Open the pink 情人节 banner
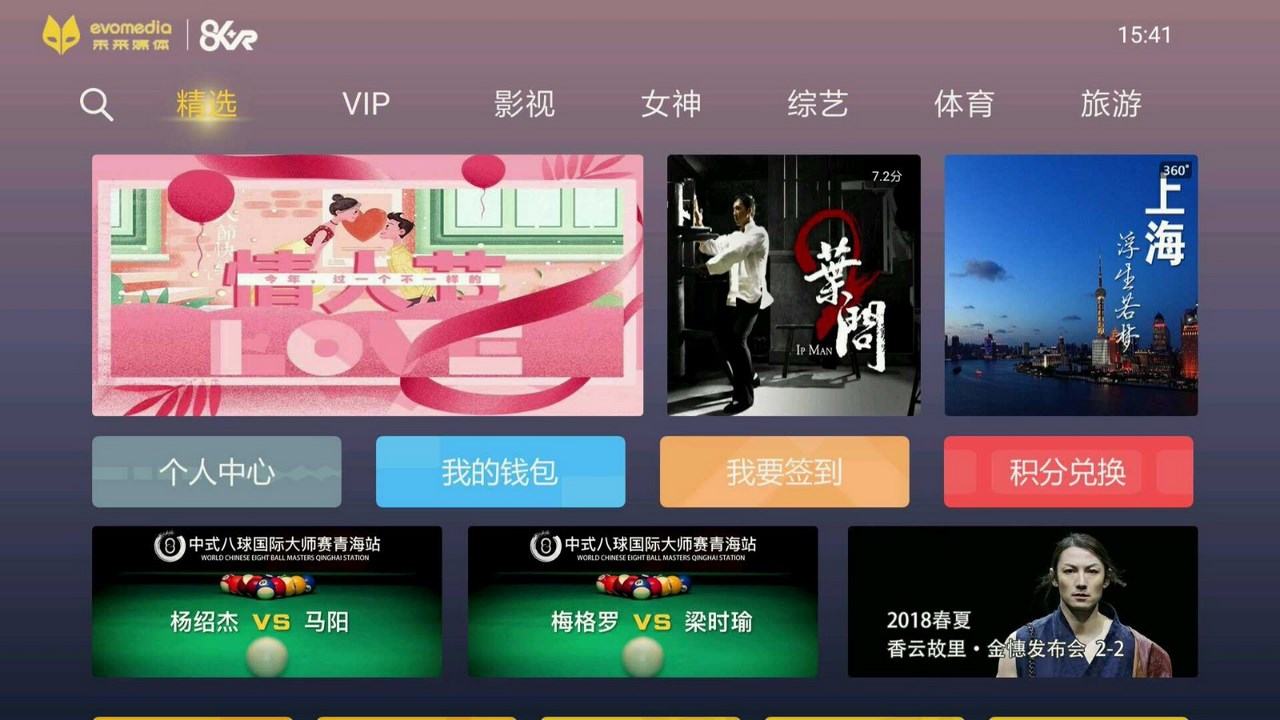 point(367,285)
